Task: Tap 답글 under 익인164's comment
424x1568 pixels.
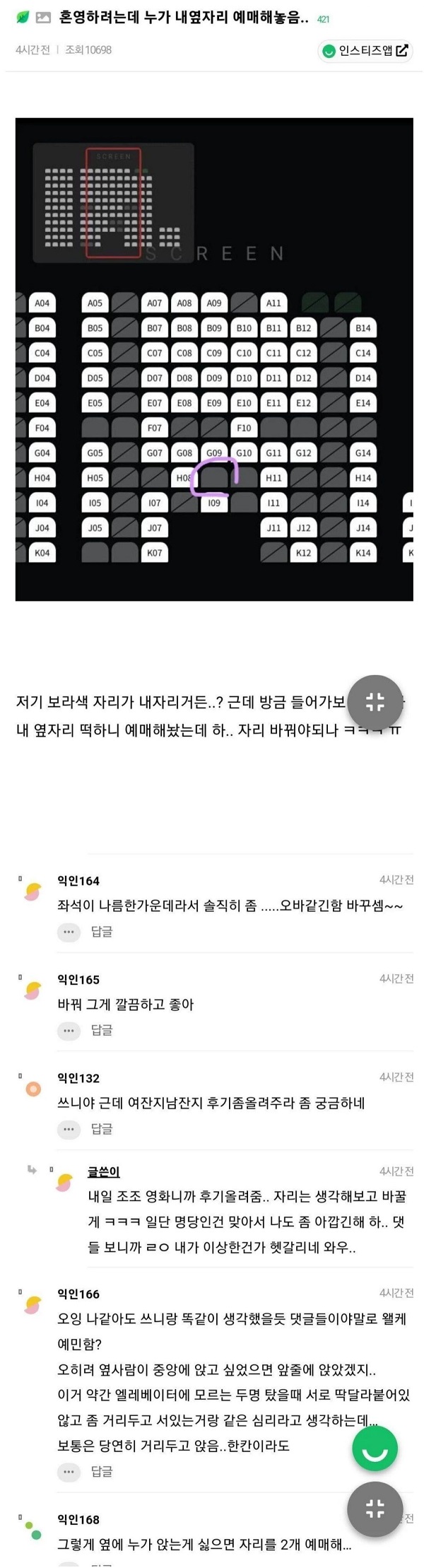Action: pyautogui.click(x=102, y=932)
